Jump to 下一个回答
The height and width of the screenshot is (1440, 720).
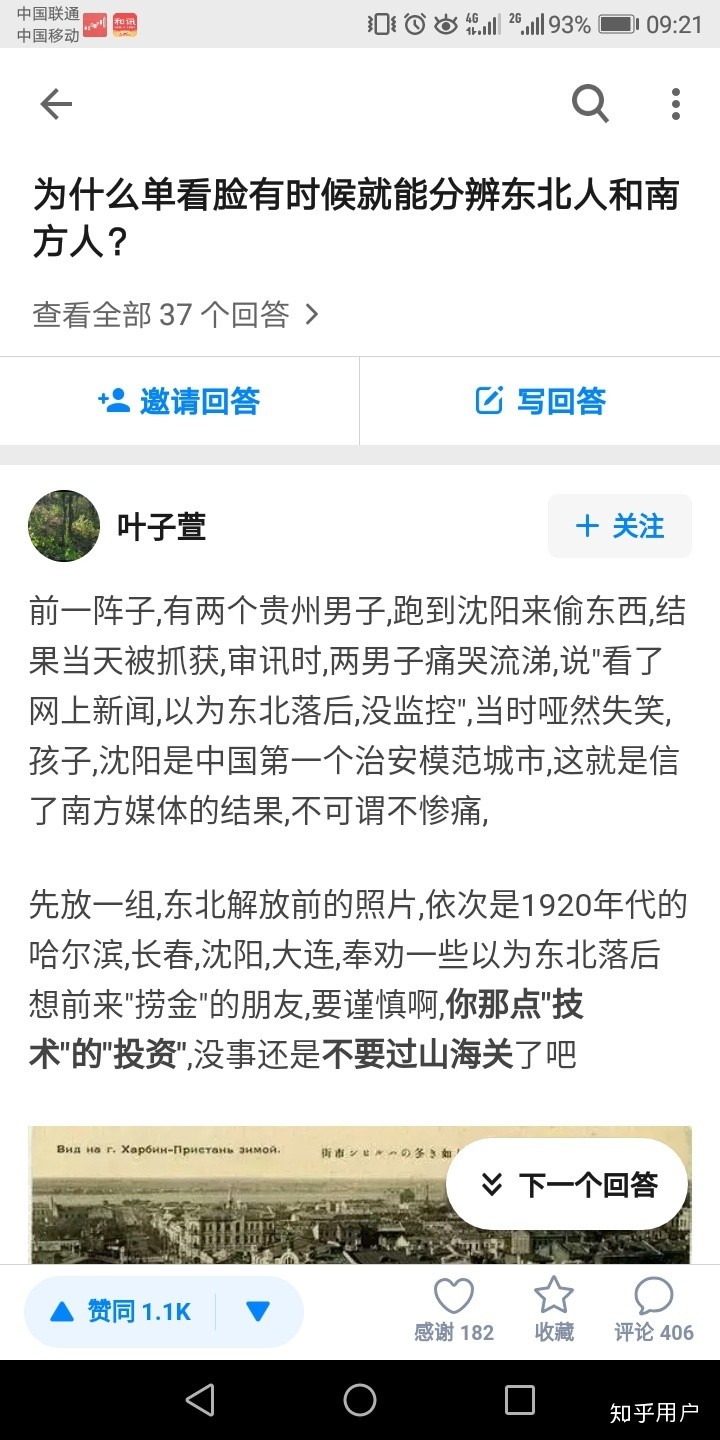click(567, 1185)
